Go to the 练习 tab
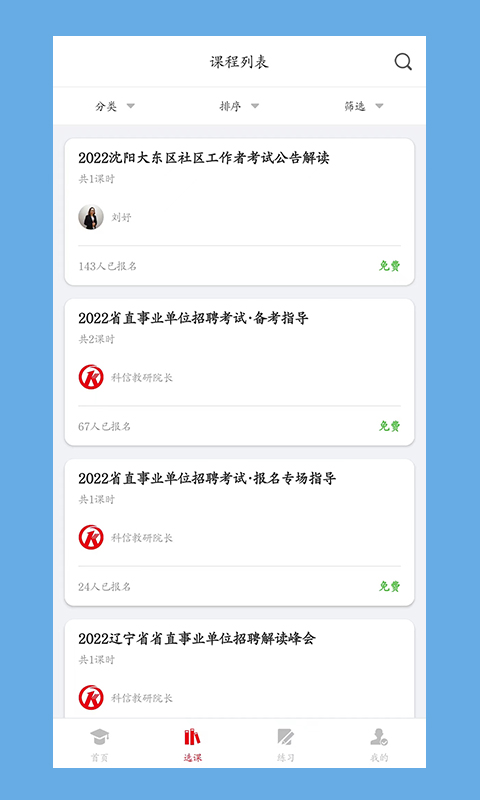This screenshot has width=480, height=800. pos(286,744)
